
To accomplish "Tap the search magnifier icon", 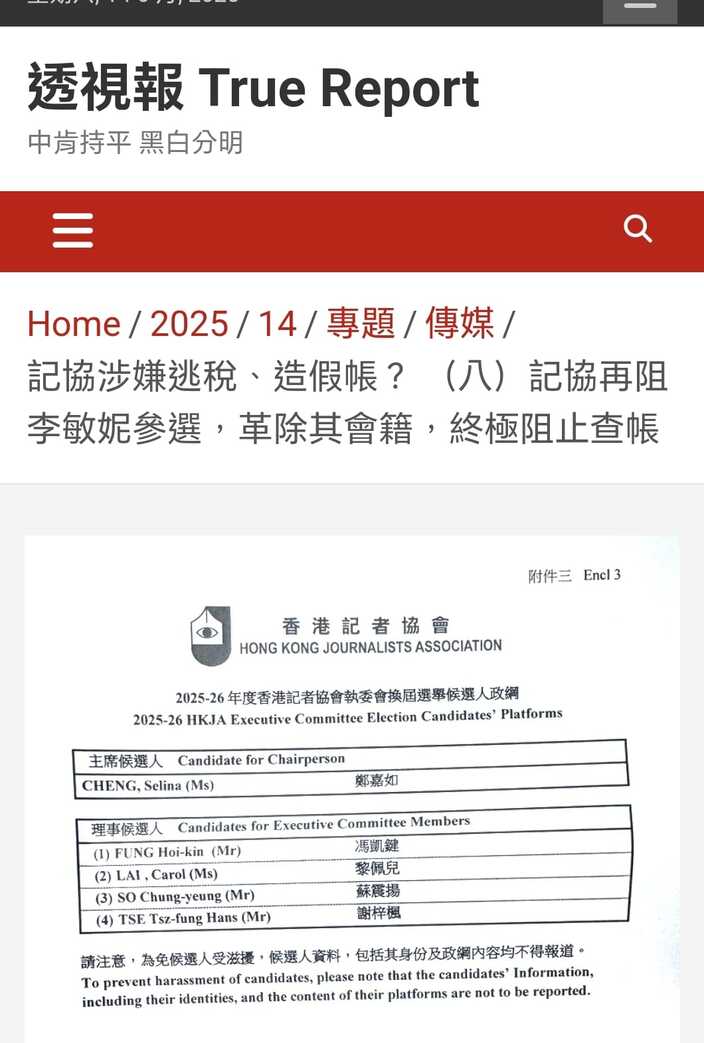I will [x=637, y=229].
